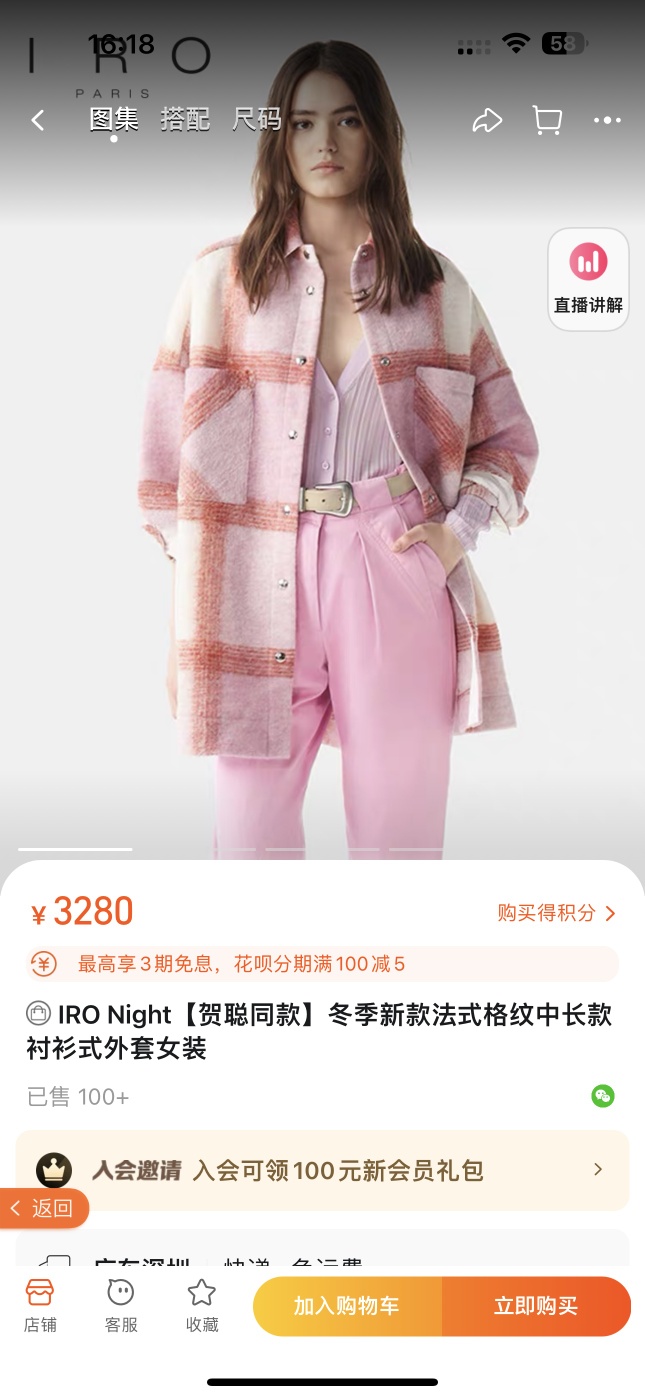
Task: Open the 入会邀请 member gift banner
Action: 322,1170
